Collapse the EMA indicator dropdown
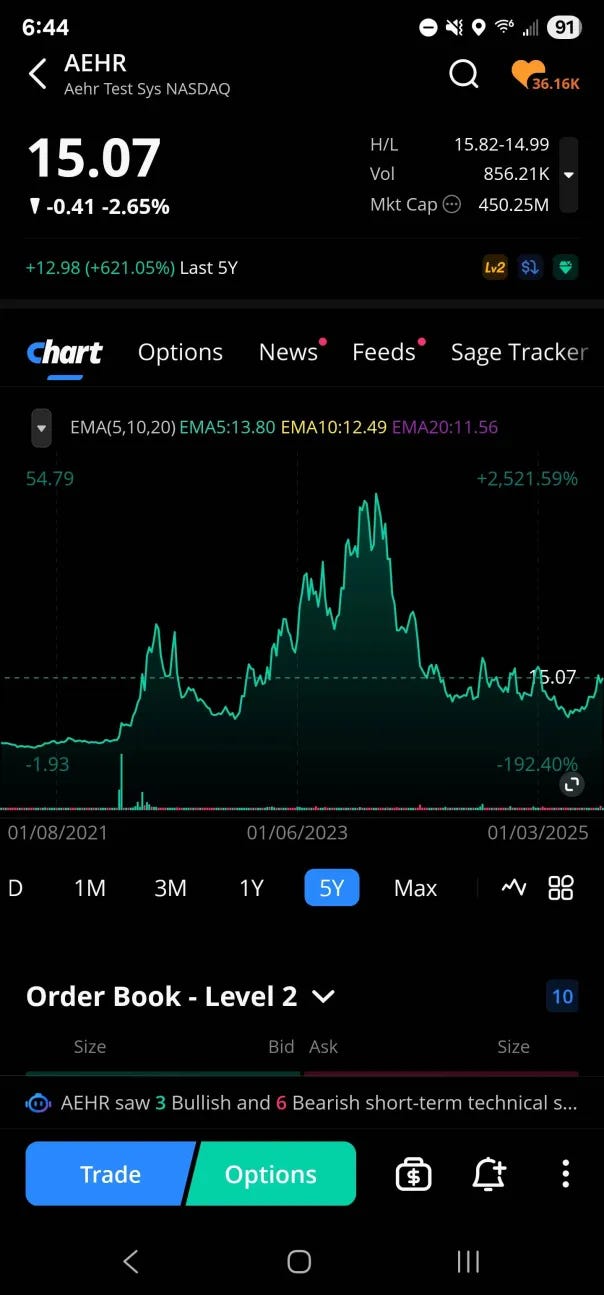The image size is (604, 1295). point(41,427)
